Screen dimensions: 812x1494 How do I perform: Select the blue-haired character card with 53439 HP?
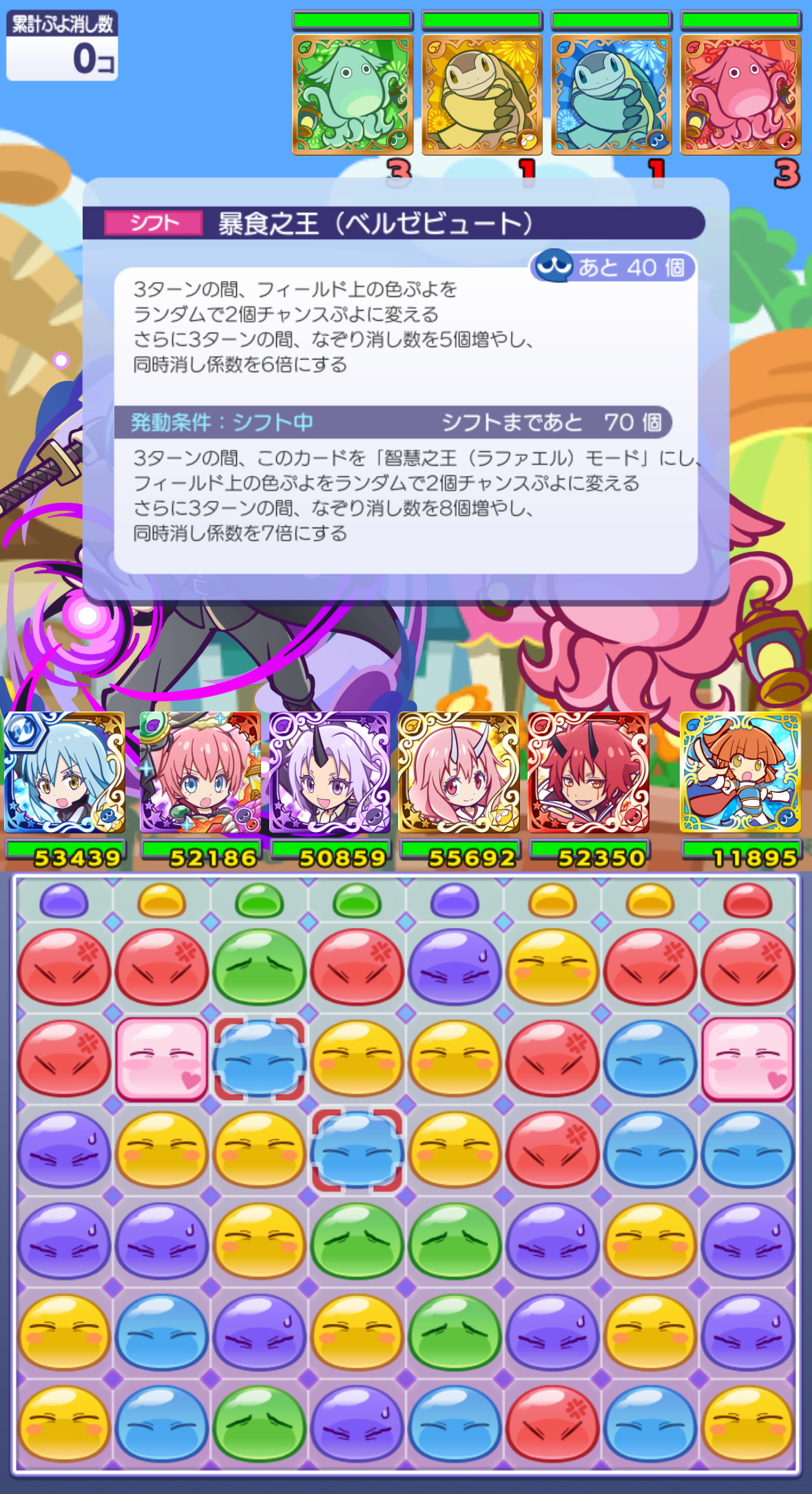(x=65, y=773)
